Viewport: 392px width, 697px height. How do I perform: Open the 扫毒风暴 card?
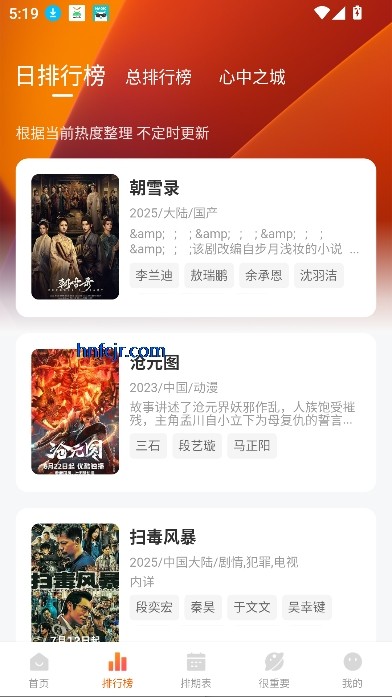click(196, 575)
